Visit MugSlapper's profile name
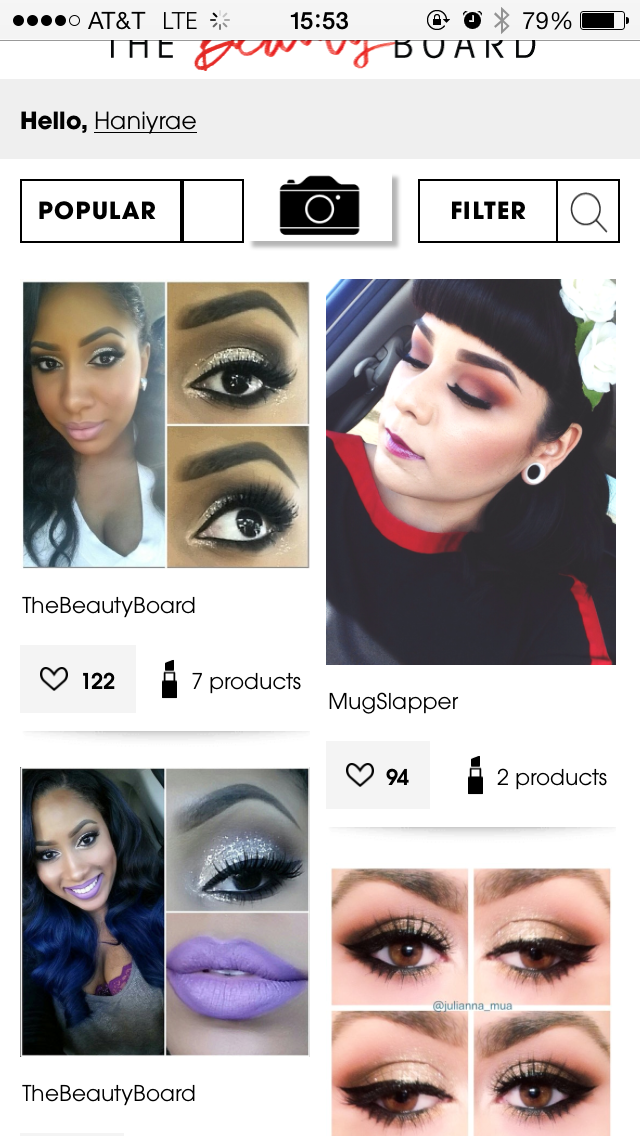Screen dimensions: 640x1136 [x=393, y=702]
